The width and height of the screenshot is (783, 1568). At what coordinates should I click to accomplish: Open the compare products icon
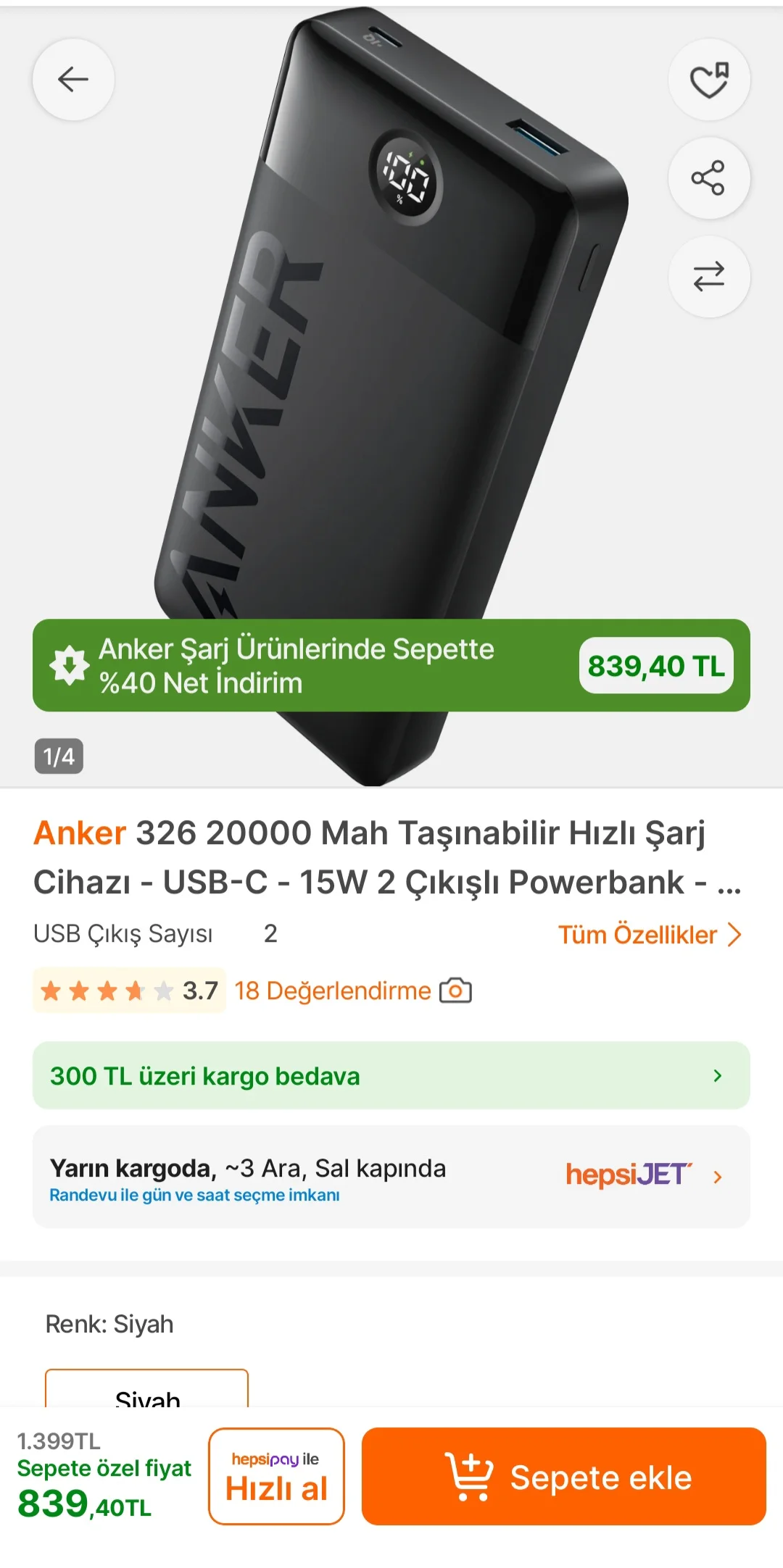pyautogui.click(x=708, y=277)
